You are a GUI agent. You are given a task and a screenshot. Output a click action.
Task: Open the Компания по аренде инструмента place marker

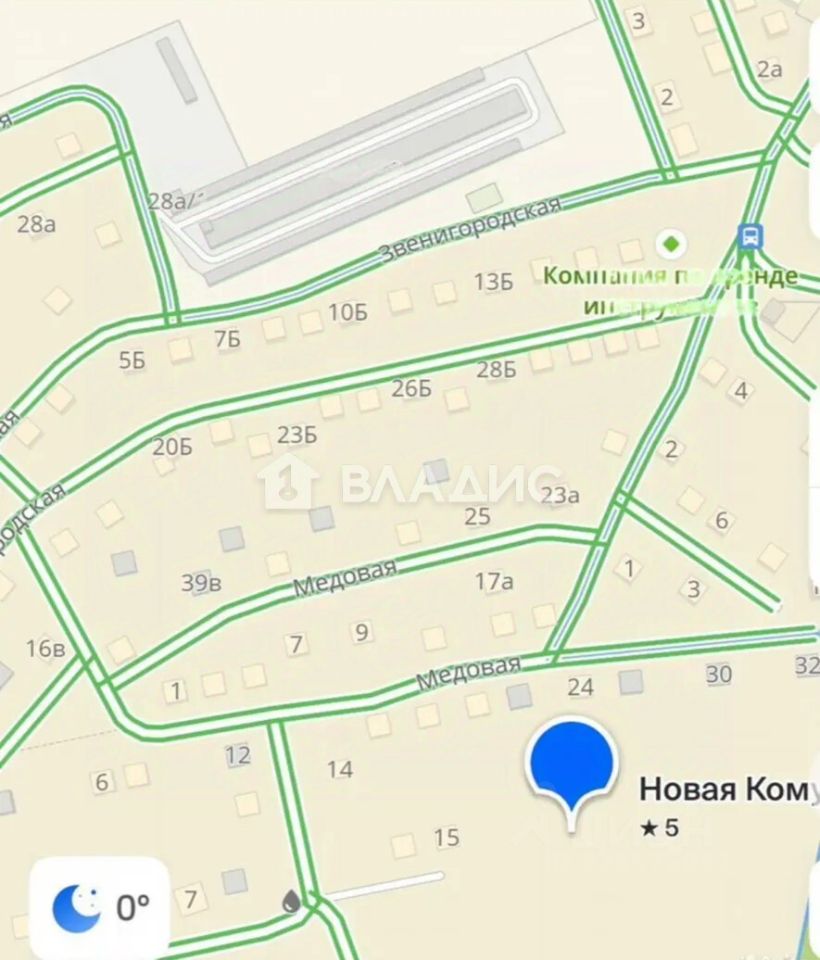click(x=671, y=243)
